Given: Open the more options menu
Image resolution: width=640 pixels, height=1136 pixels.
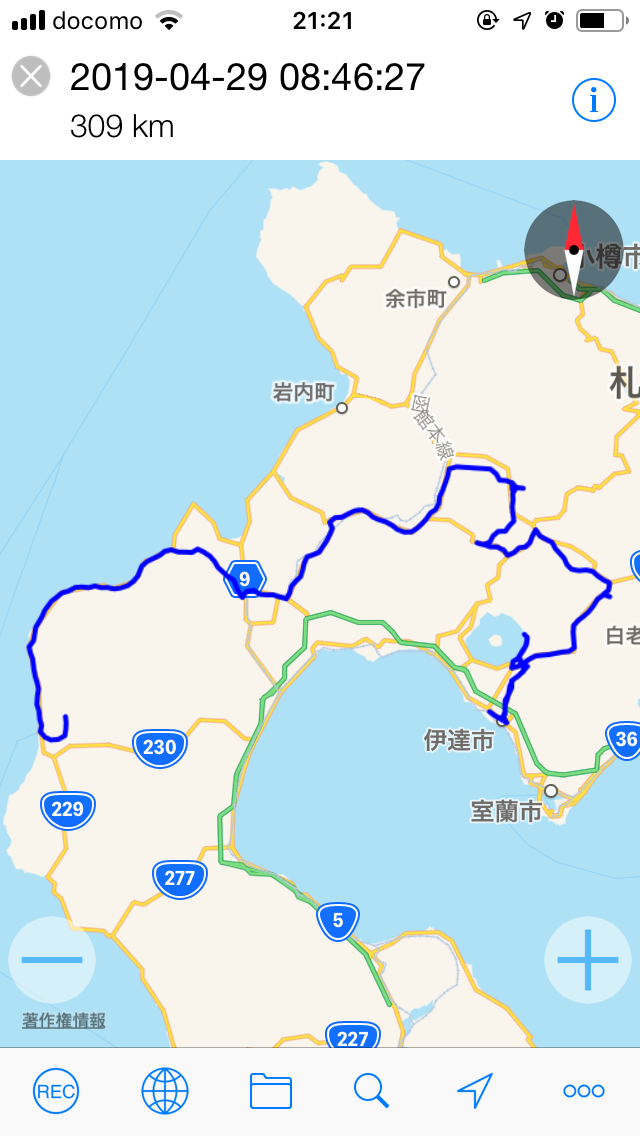Looking at the screenshot, I should coord(584,1091).
